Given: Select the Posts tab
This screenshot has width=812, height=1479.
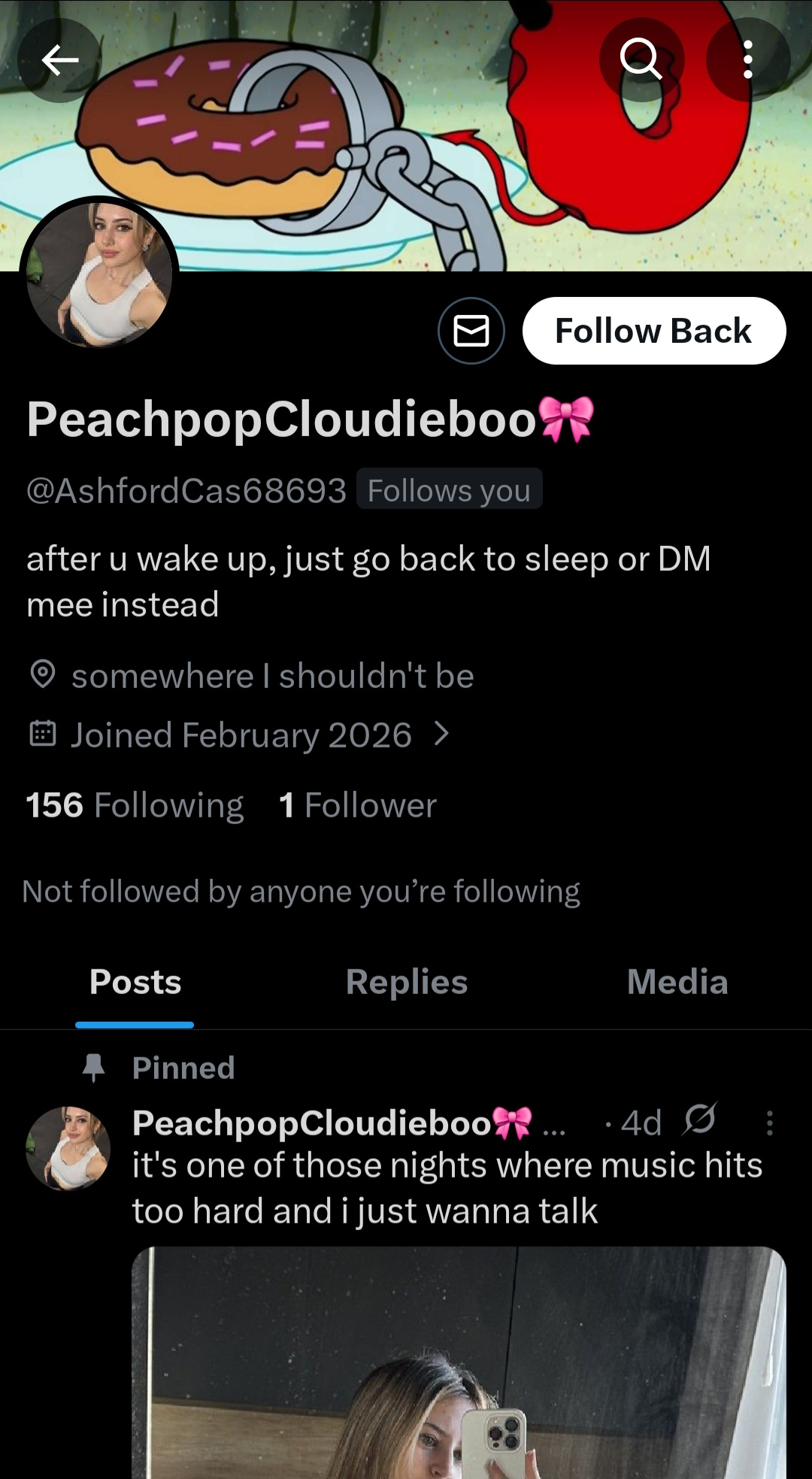Looking at the screenshot, I should (x=135, y=982).
